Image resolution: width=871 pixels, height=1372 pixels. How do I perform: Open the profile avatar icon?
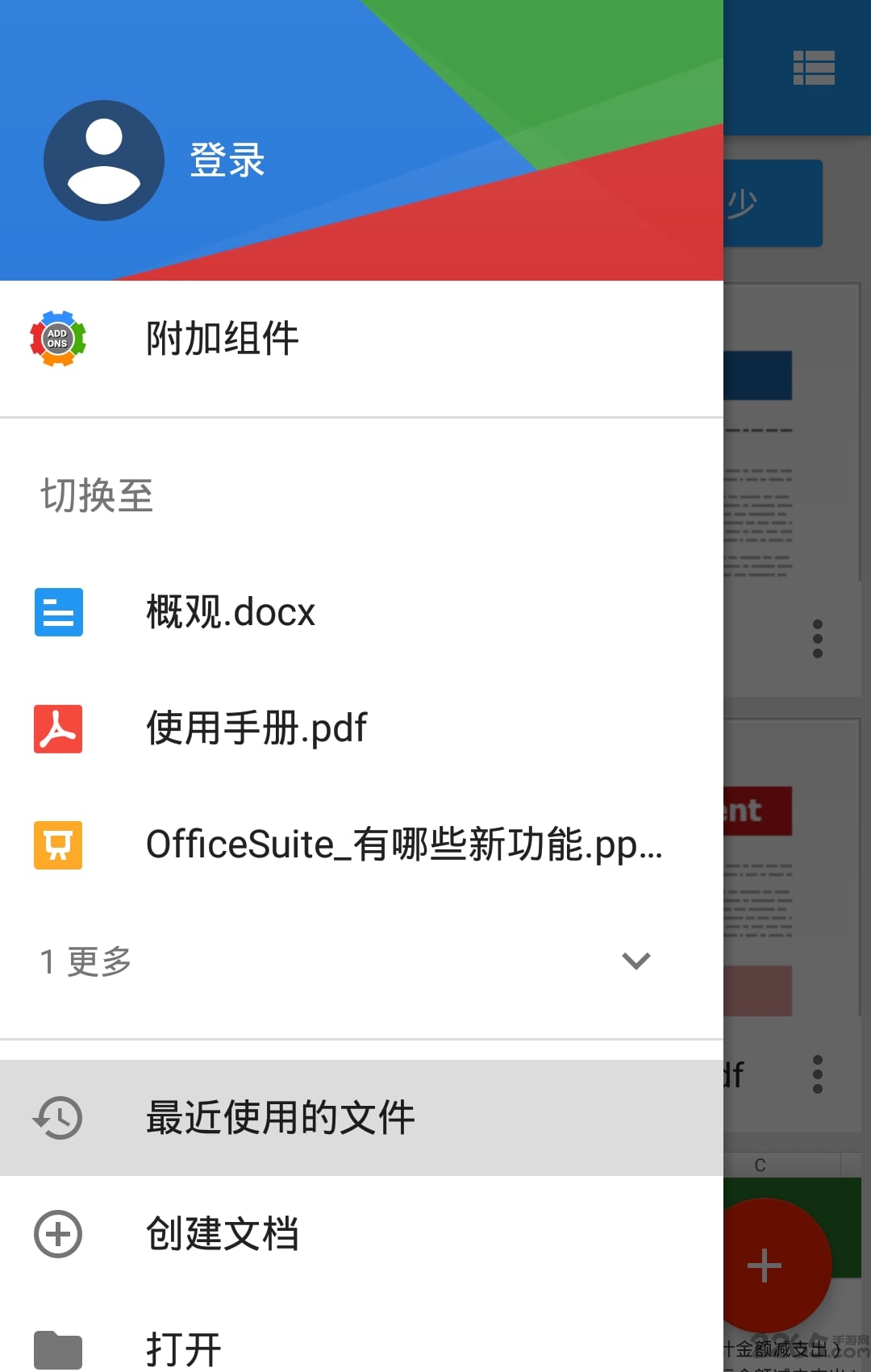point(104,161)
